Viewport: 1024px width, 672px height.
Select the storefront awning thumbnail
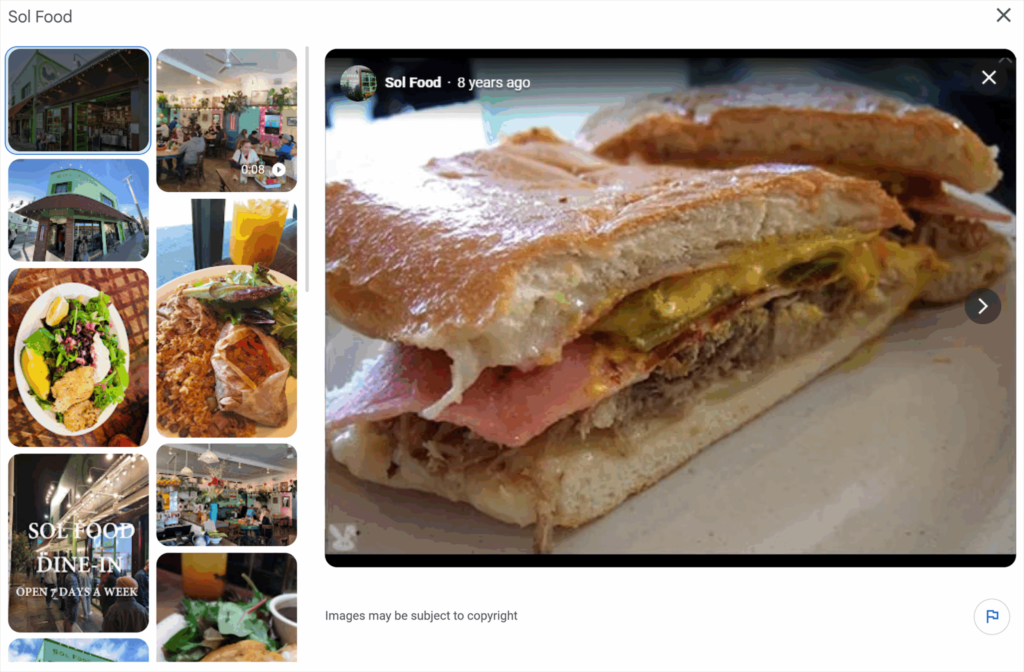point(78,100)
